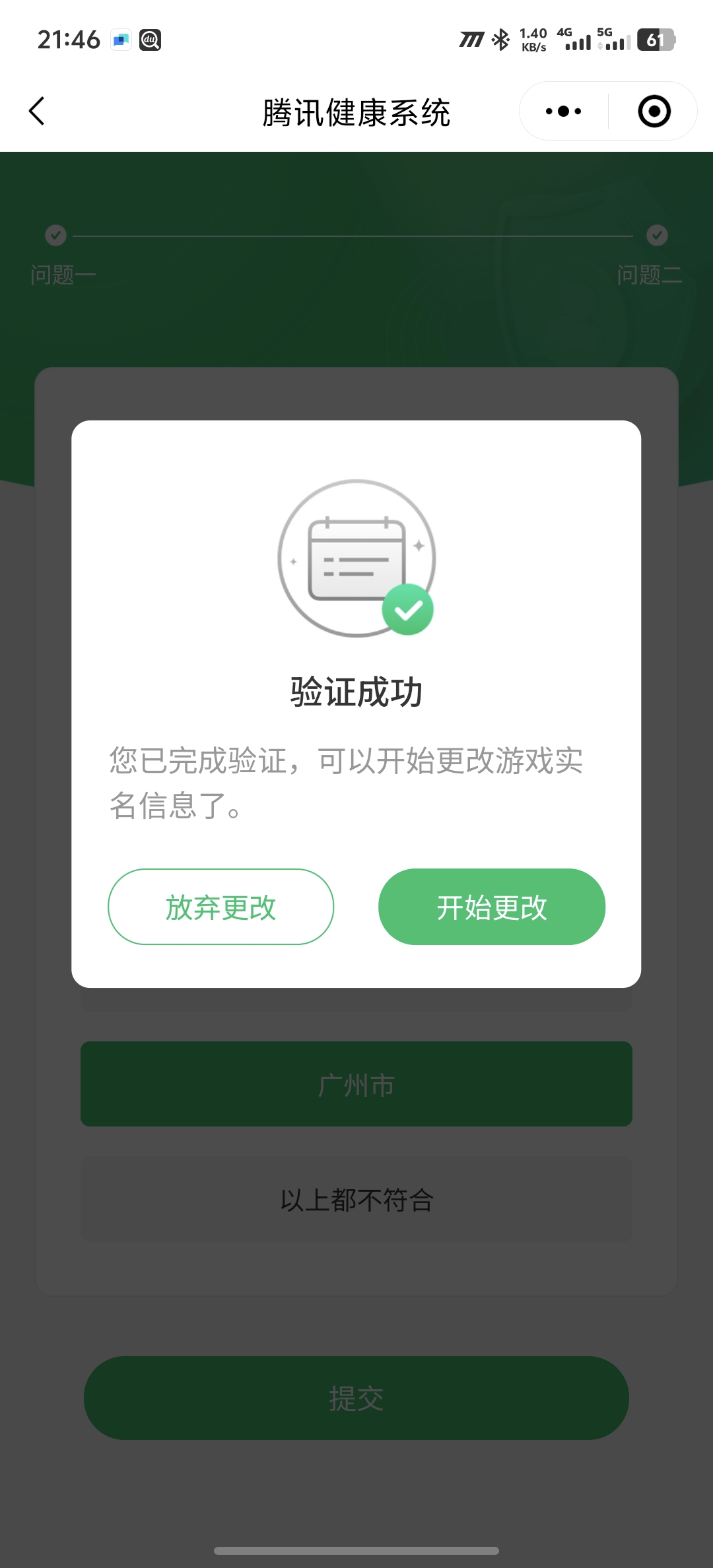Close the mini program with the circle icon

pos(654,112)
